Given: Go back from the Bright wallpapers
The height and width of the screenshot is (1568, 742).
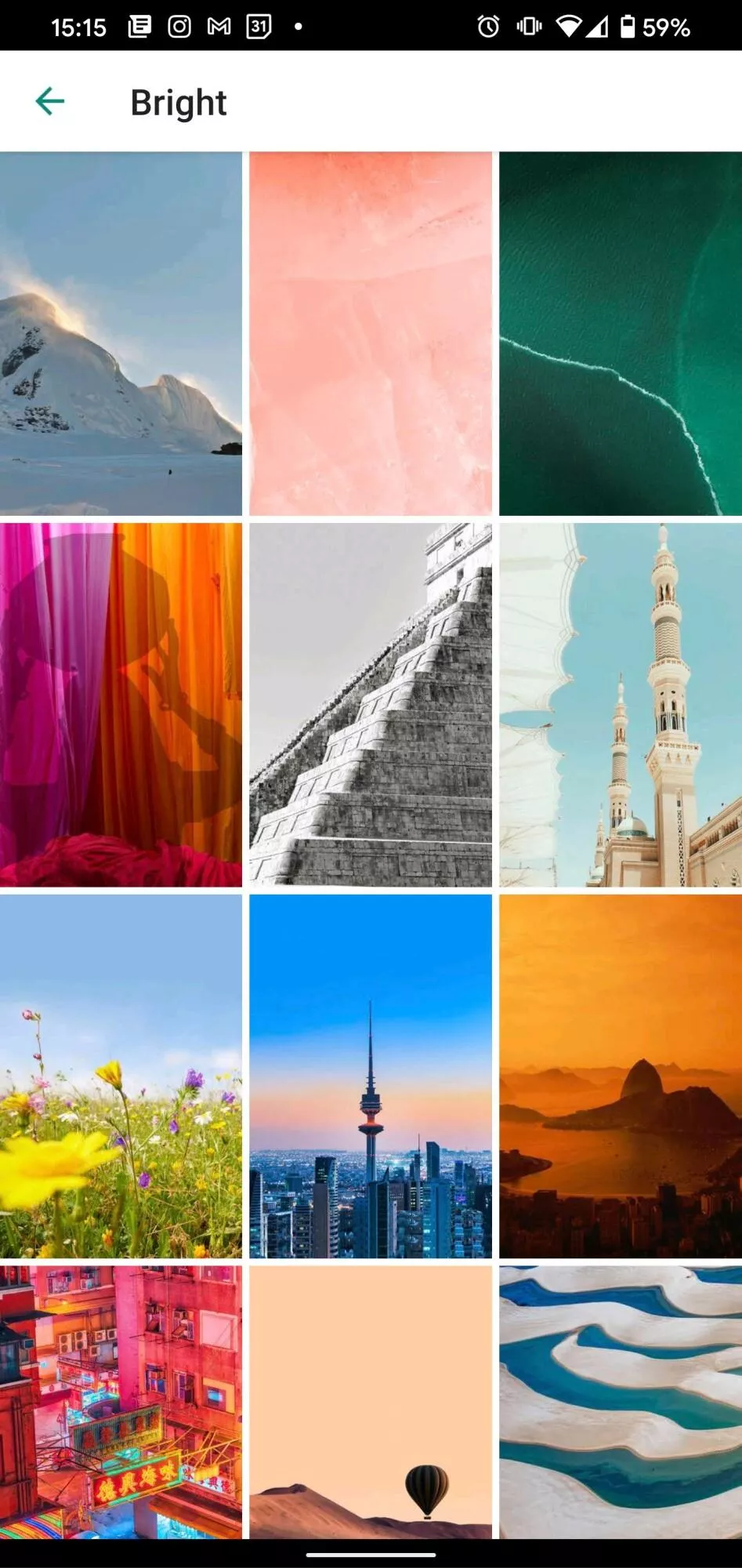Looking at the screenshot, I should point(50,102).
